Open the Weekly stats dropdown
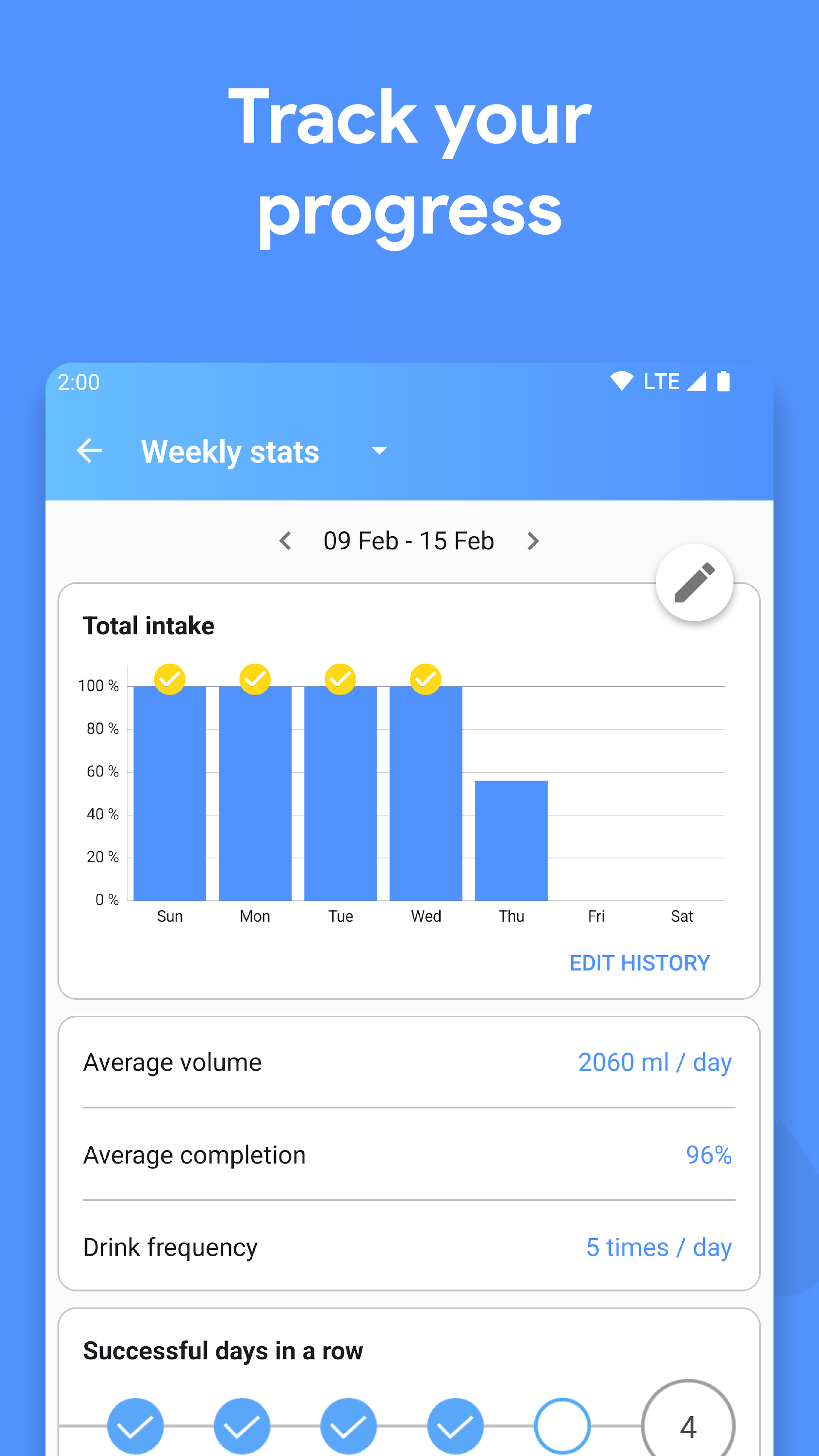The width and height of the screenshot is (819, 1456). click(x=379, y=450)
